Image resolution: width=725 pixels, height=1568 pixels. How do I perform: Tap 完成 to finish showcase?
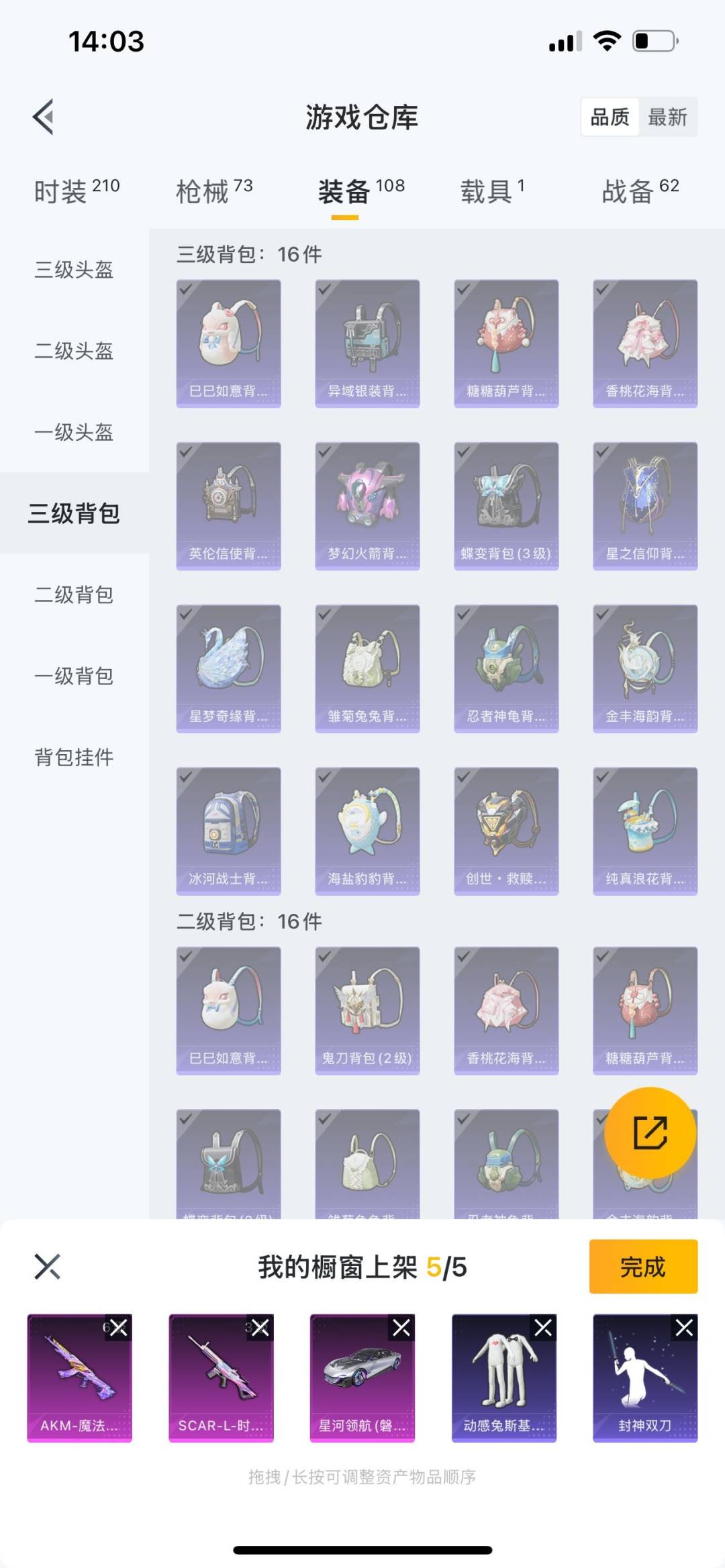click(642, 1267)
